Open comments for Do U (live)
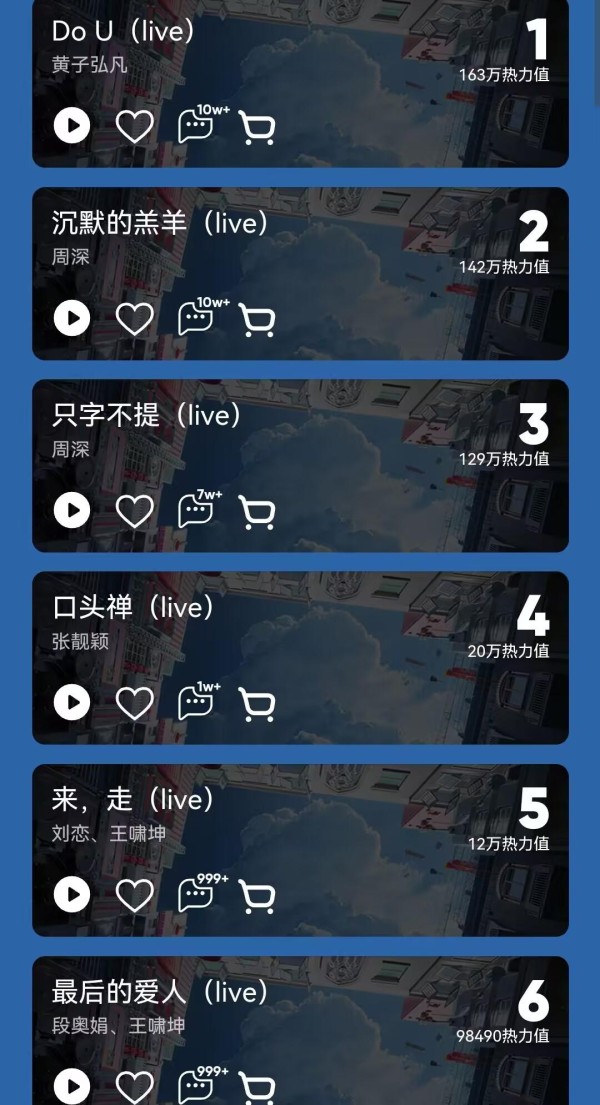The width and height of the screenshot is (600, 1105). tap(196, 127)
